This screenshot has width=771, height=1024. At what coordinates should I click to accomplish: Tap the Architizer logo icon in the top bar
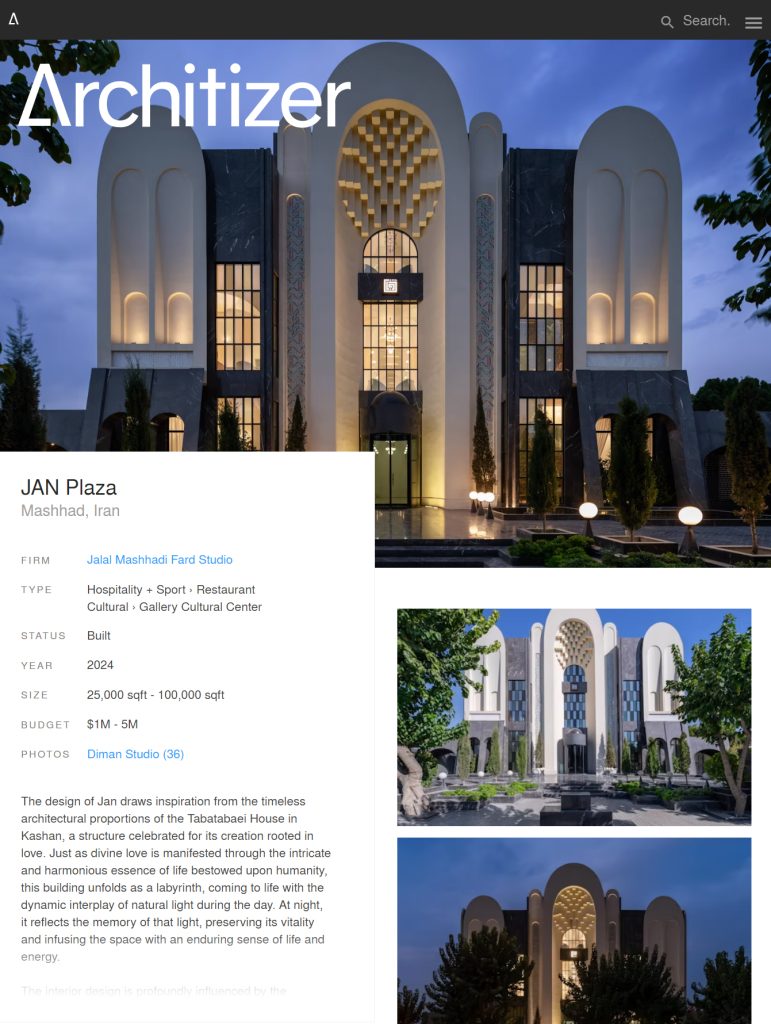point(13,20)
